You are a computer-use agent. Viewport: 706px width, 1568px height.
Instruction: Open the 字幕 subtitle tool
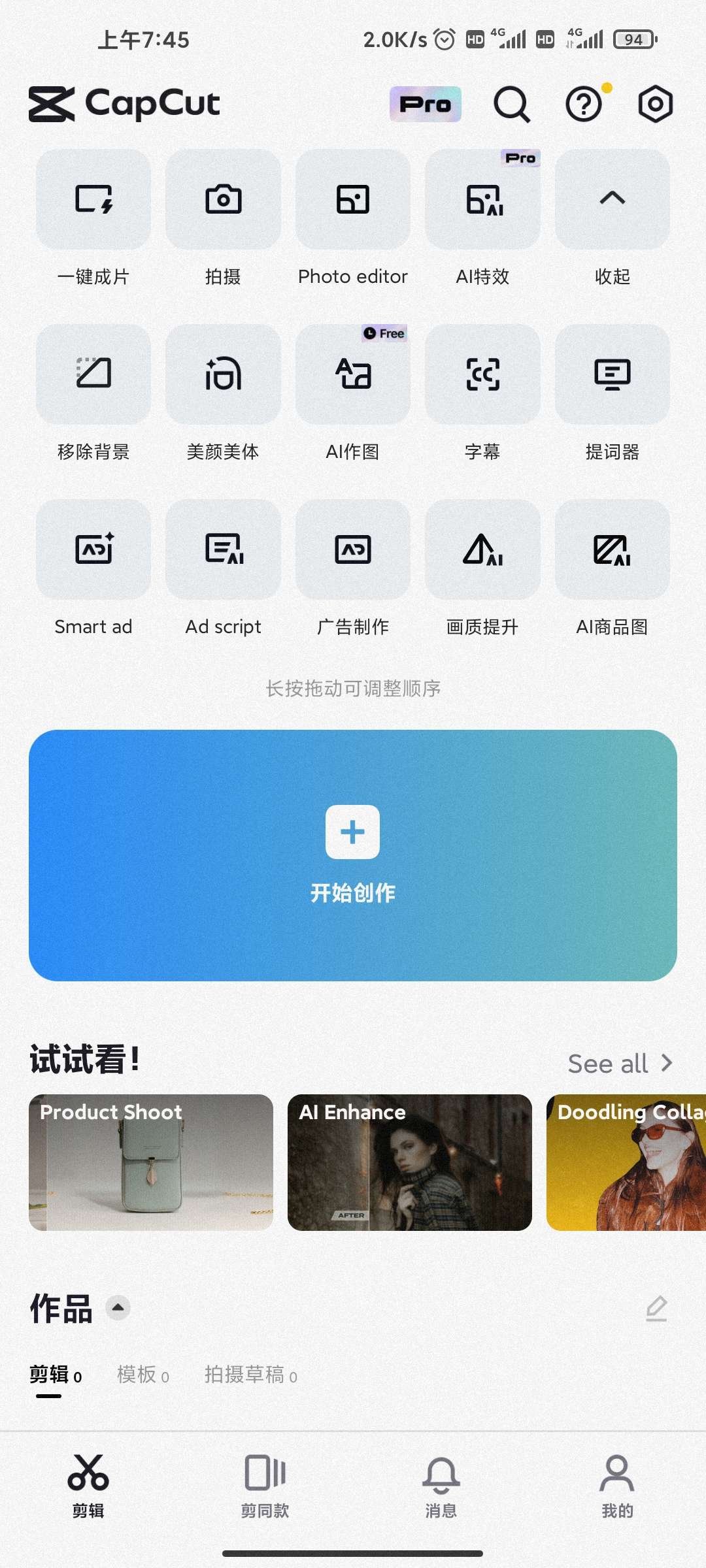482,374
